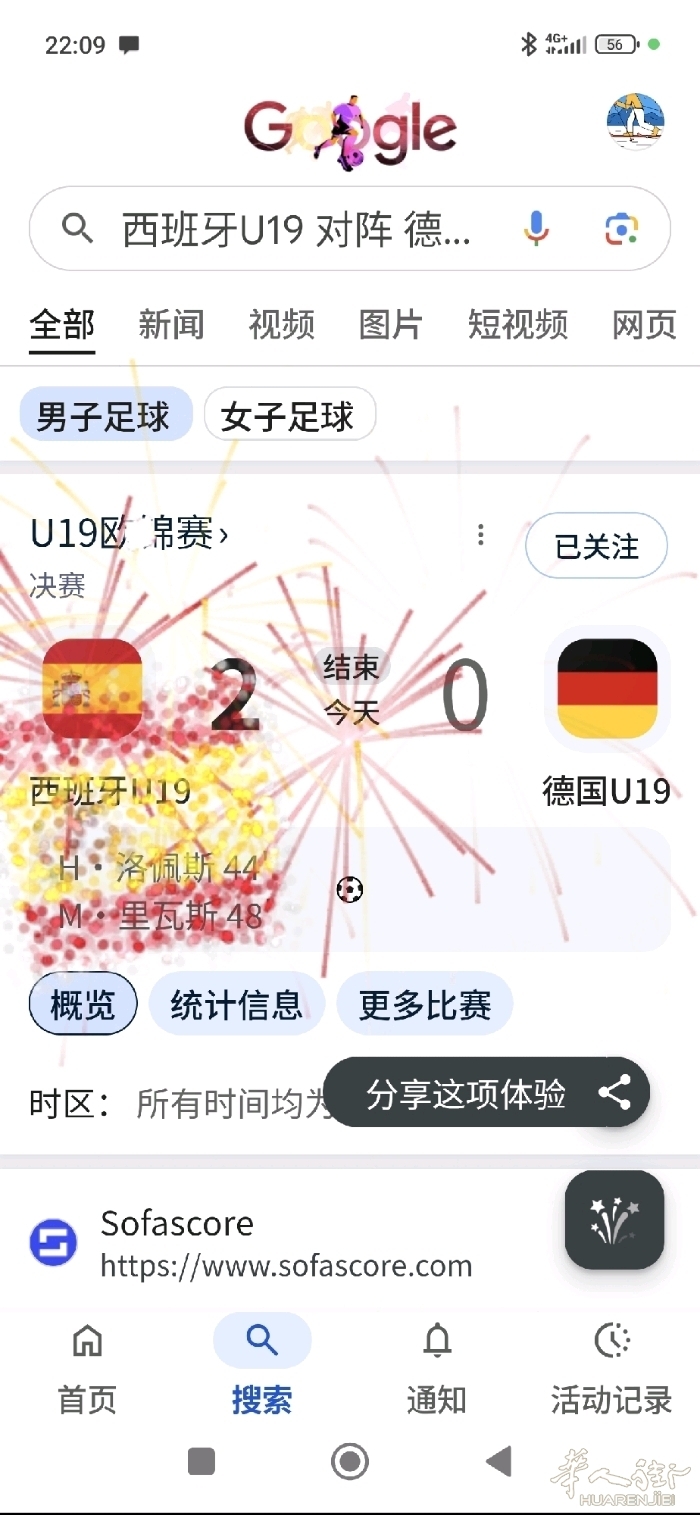Tap the voice search microphone icon
The image size is (700, 1515).
[536, 229]
